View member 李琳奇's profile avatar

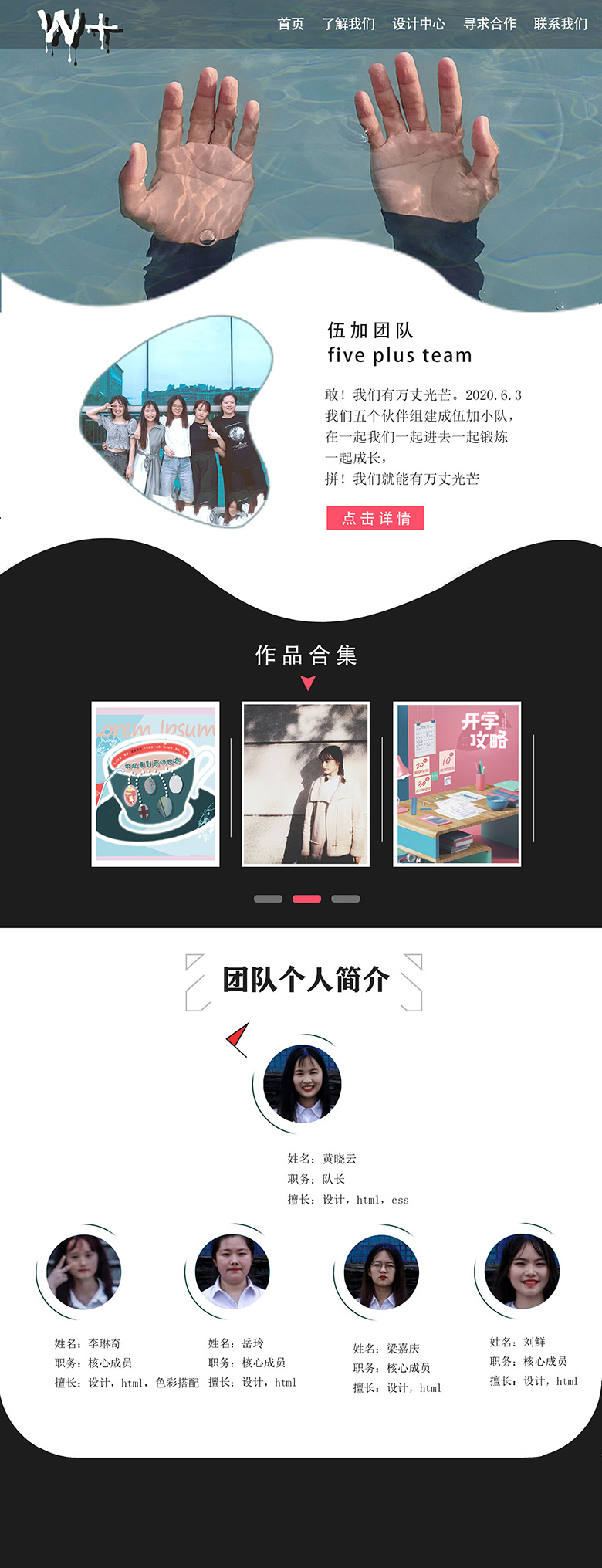pos(83,1272)
